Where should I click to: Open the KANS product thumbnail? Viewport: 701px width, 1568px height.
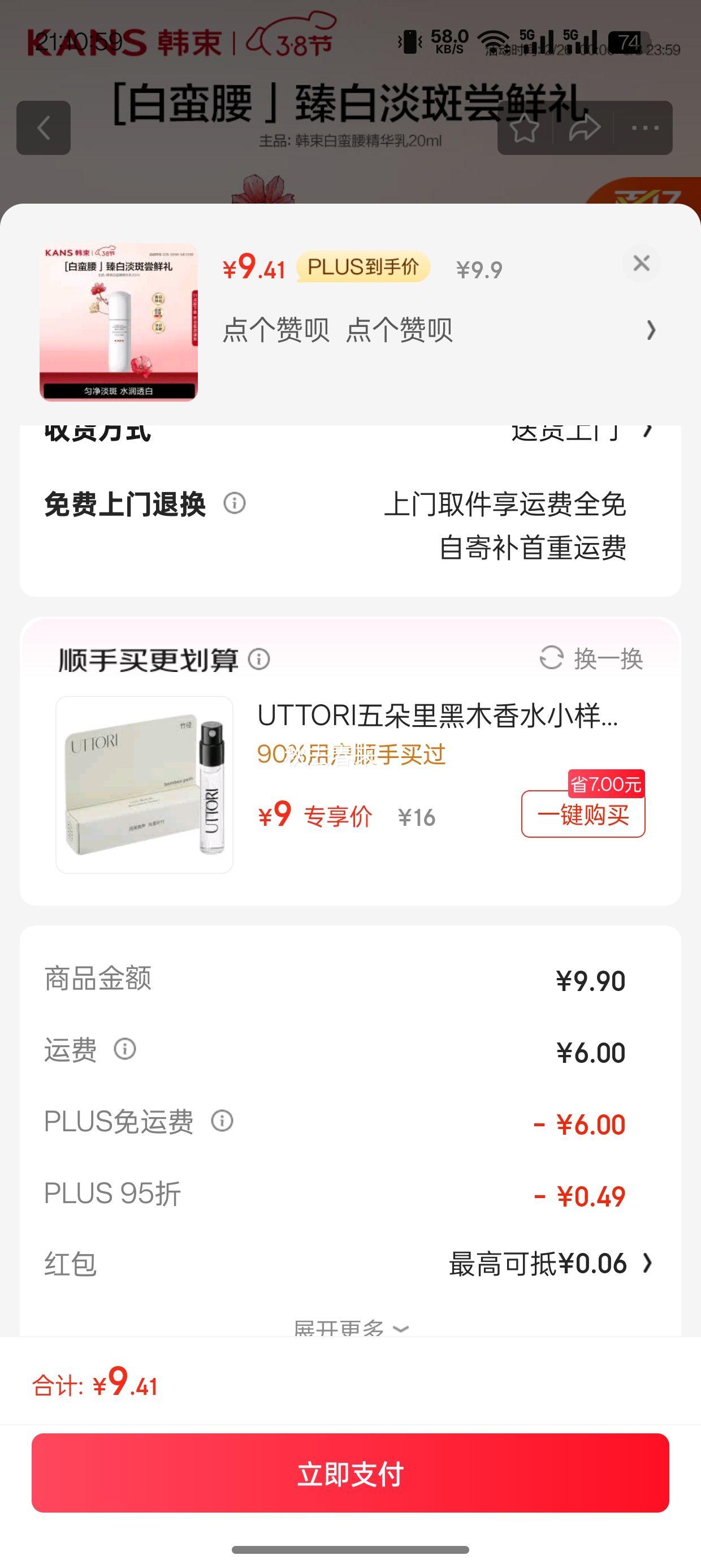pyautogui.click(x=119, y=322)
